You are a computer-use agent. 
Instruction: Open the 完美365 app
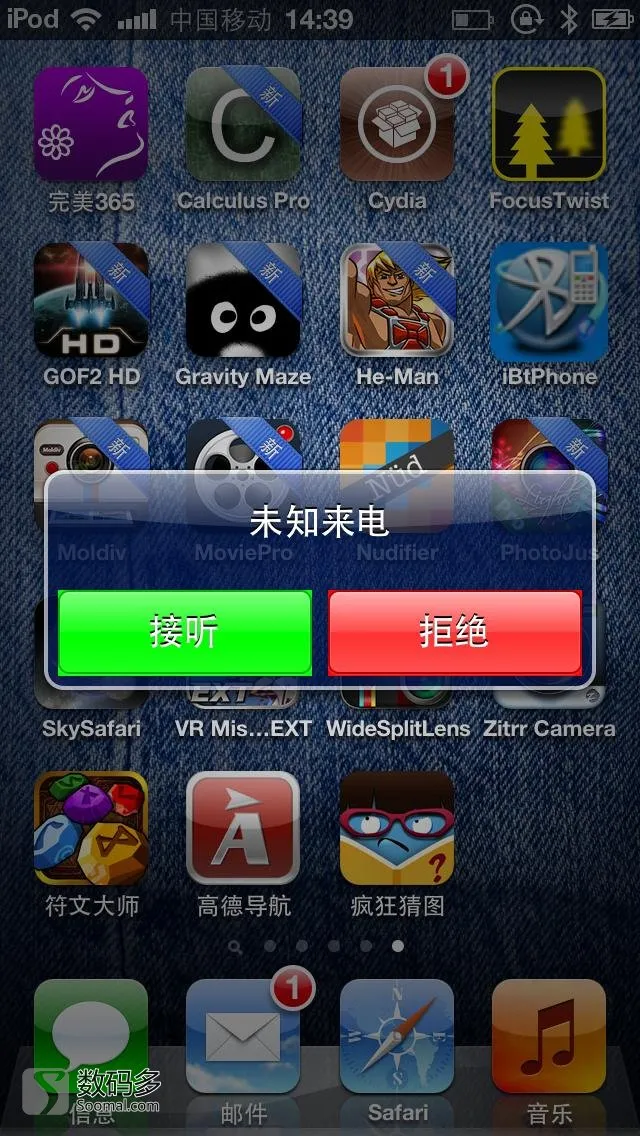tap(91, 125)
